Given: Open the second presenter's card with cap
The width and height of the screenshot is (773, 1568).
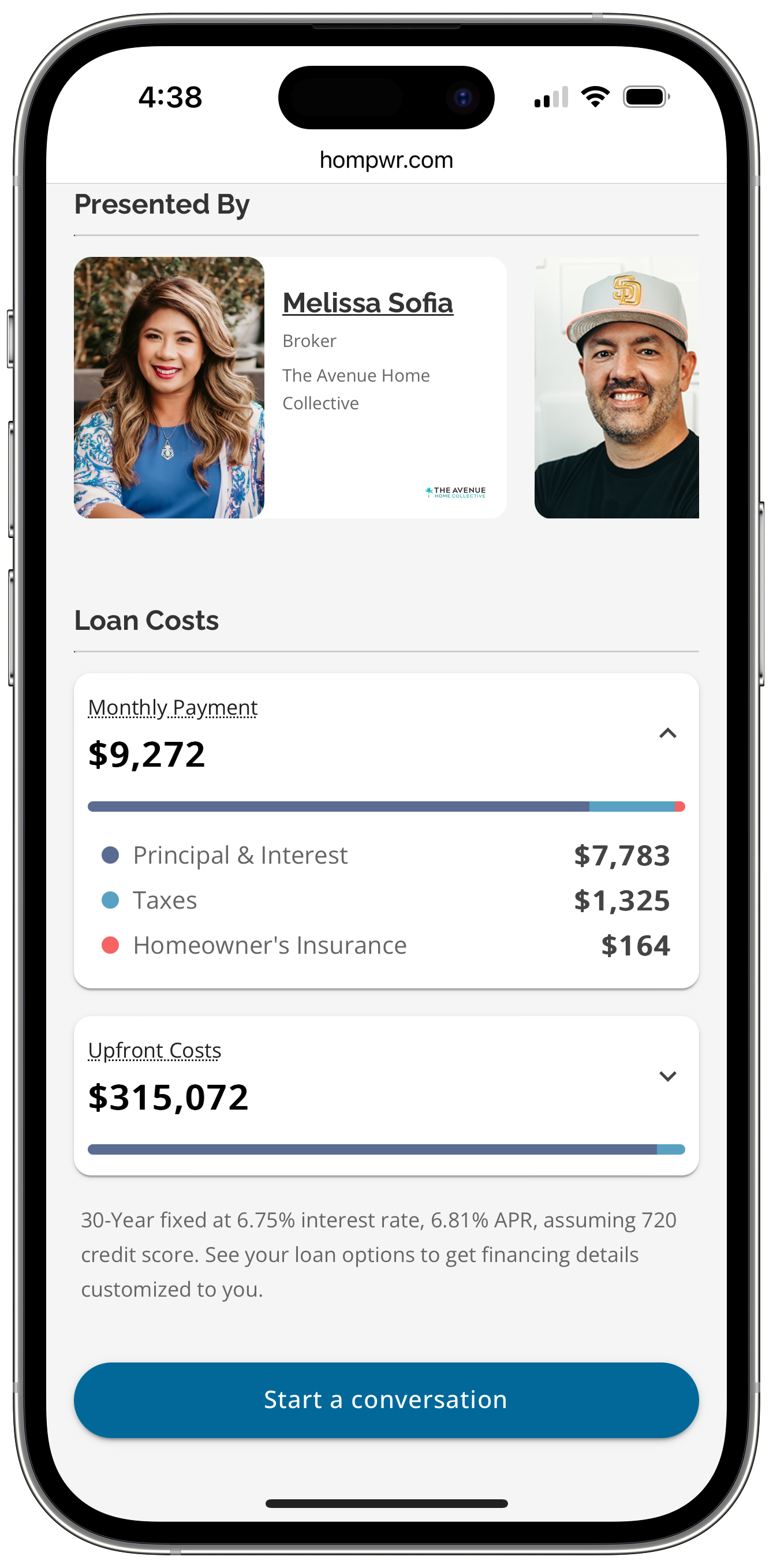Looking at the screenshot, I should (x=616, y=388).
